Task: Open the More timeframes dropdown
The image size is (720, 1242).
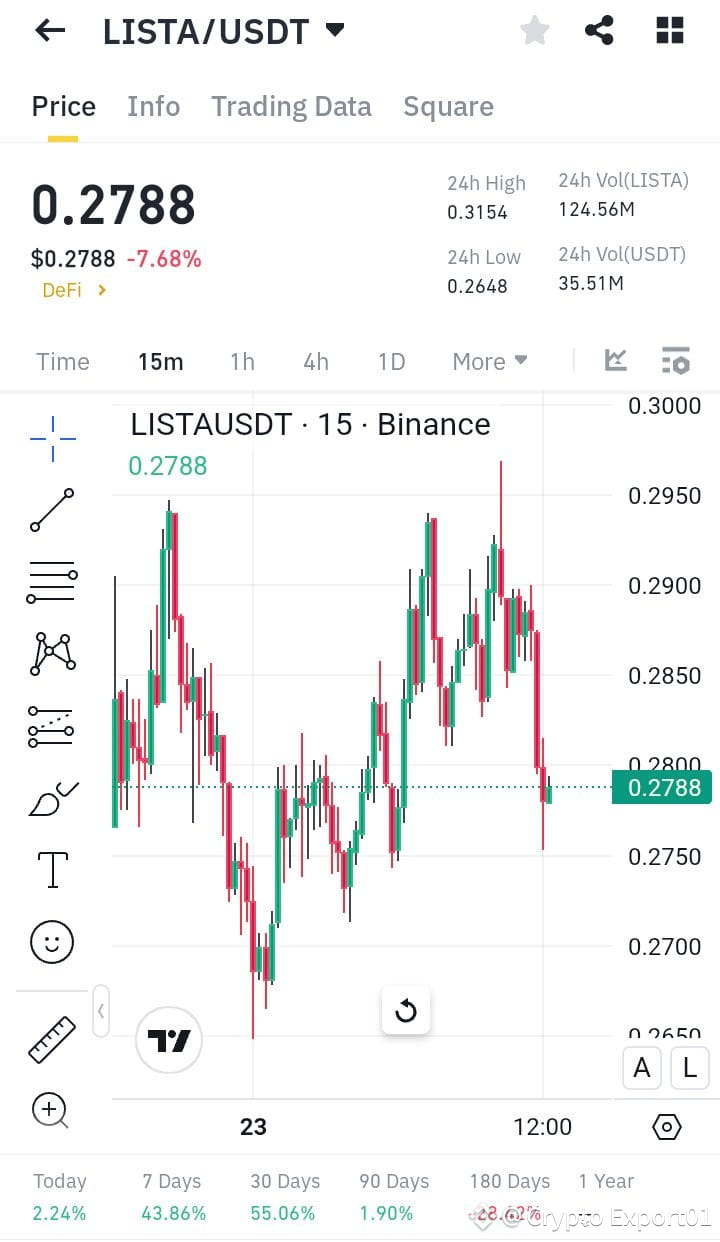Action: pyautogui.click(x=489, y=361)
